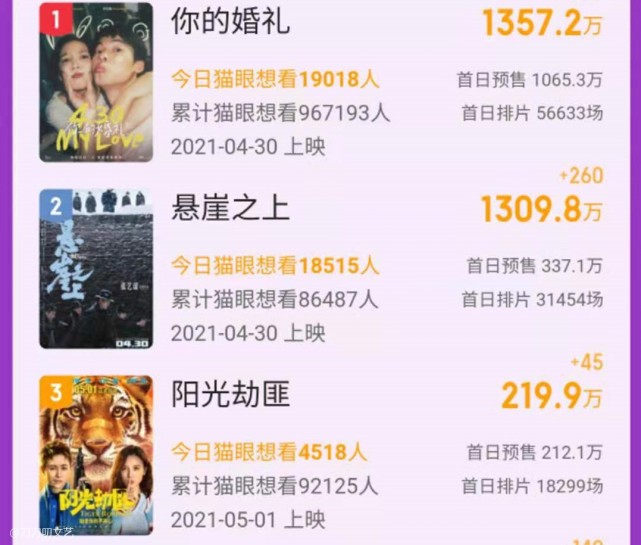Open the movie 悬崖之上 details

tap(230, 207)
